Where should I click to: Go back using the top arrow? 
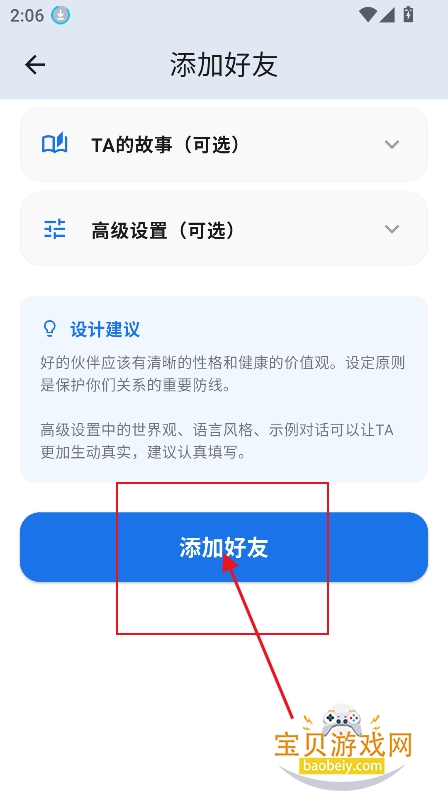click(x=35, y=65)
